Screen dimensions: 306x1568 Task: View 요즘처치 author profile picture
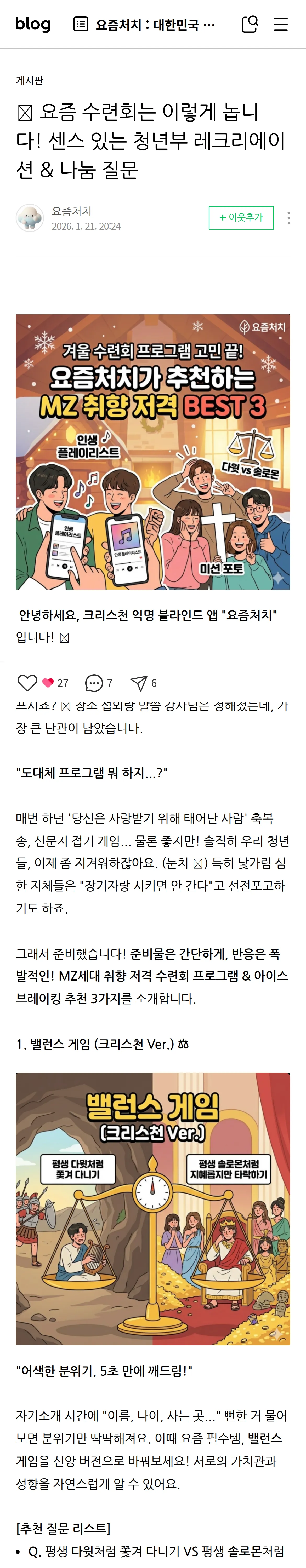[30, 218]
